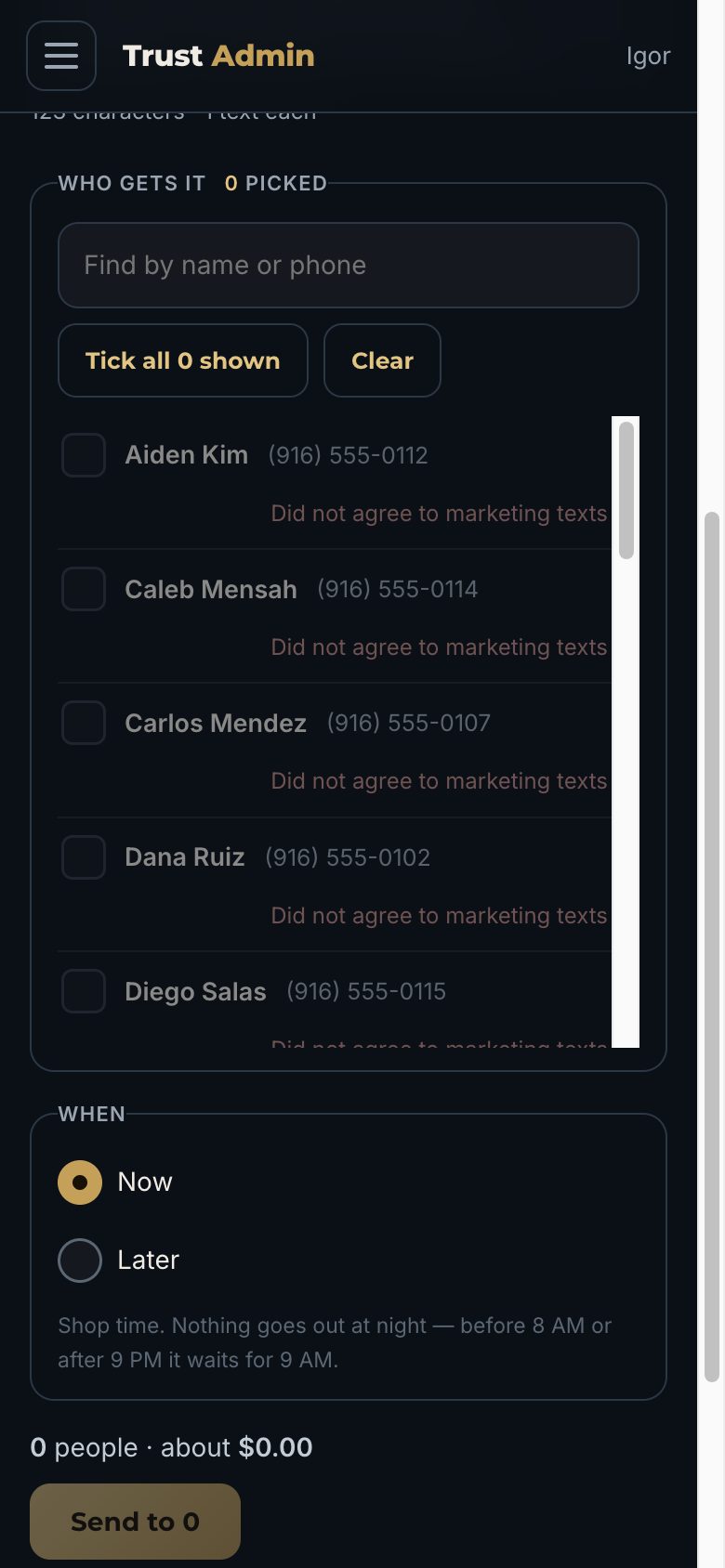The width and height of the screenshot is (725, 1568).
Task: Check the box next to Carlos Mendez
Action: [x=84, y=723]
